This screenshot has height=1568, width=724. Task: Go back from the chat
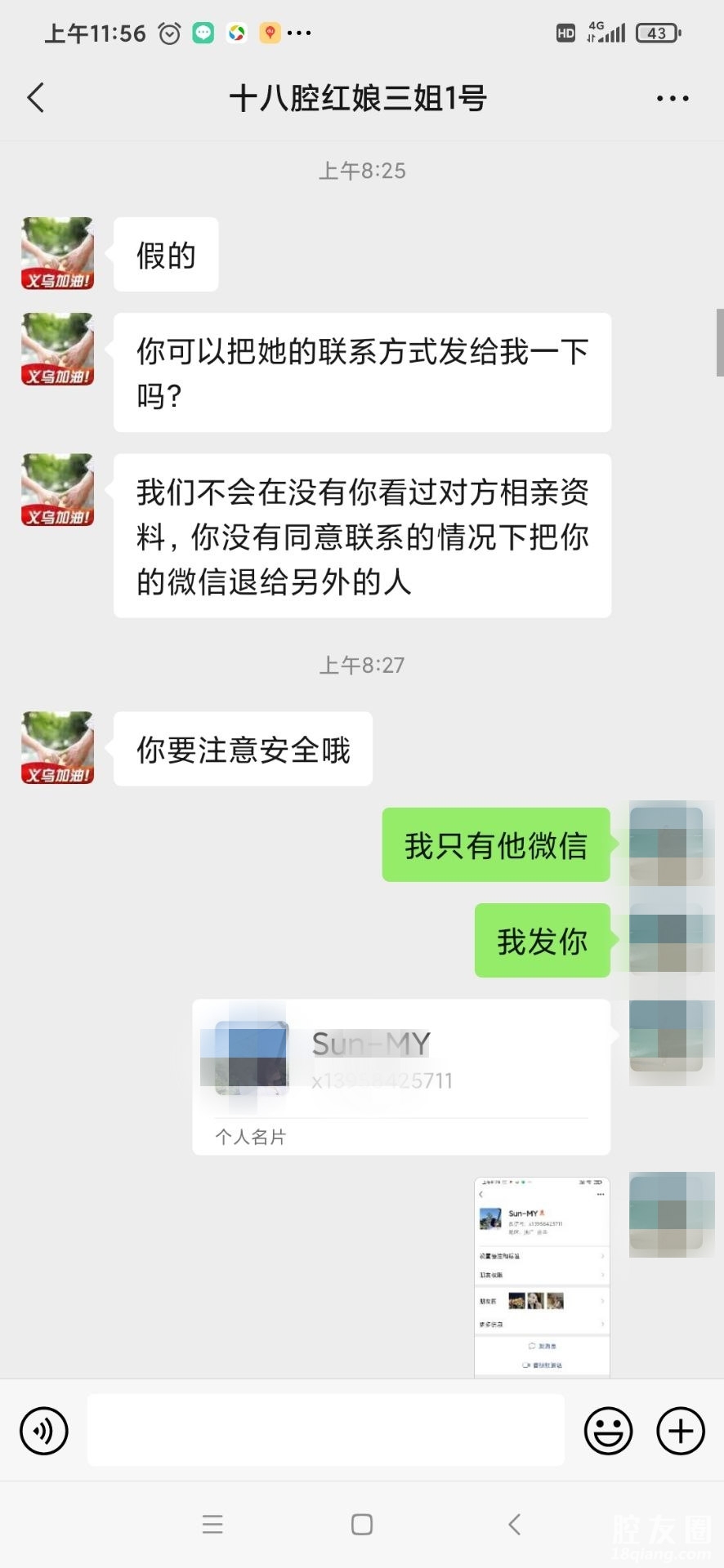coord(36,98)
